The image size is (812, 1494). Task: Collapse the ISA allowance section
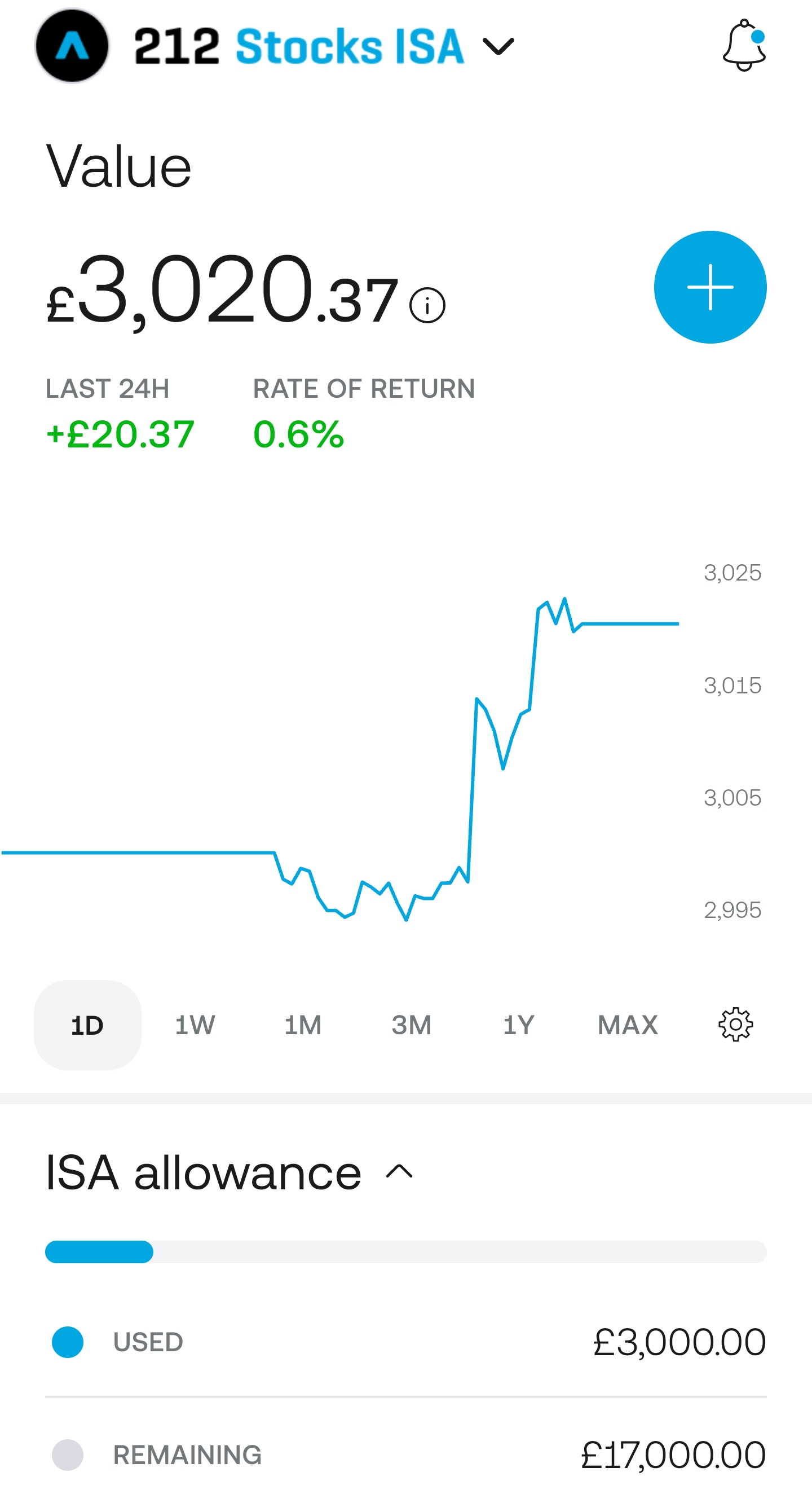399,1171
